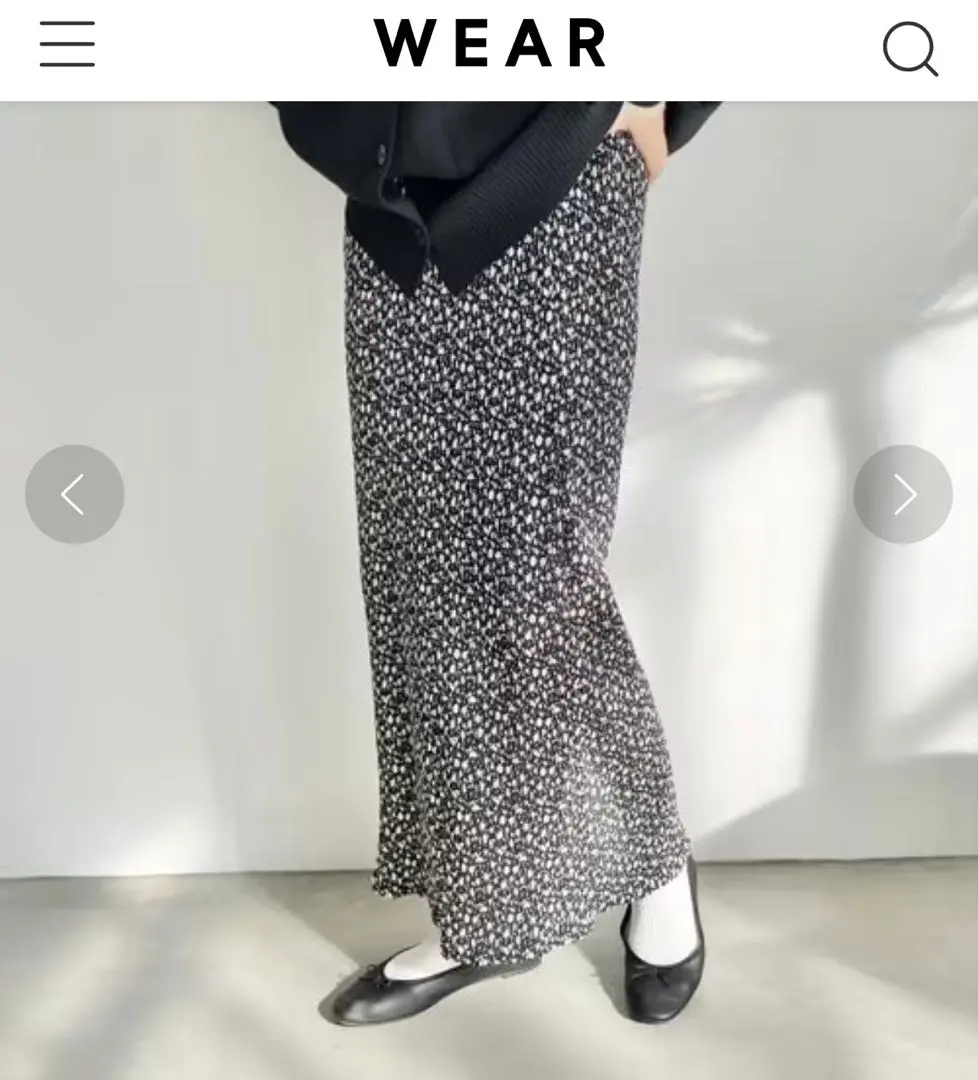This screenshot has width=978, height=1080.
Task: Go to the next outfit photo
Action: coord(902,494)
